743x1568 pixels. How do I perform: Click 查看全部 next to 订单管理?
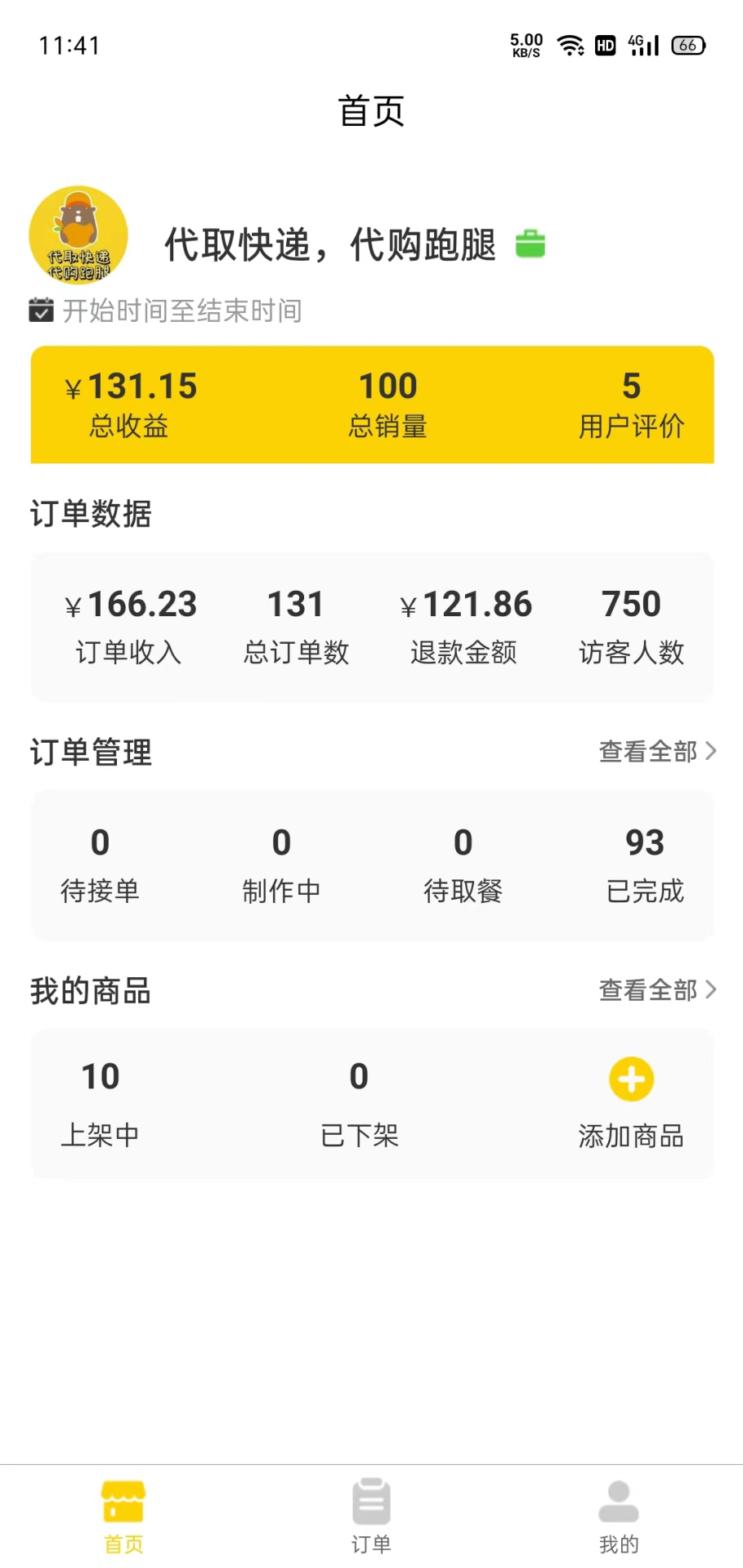tap(648, 751)
